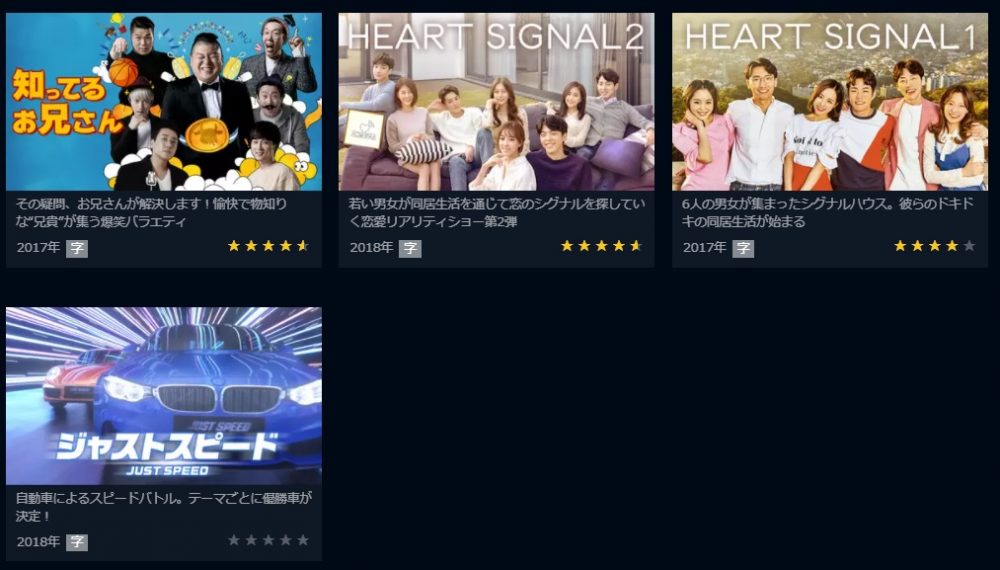Open the HEART SIGNAL2 show card

[496, 102]
